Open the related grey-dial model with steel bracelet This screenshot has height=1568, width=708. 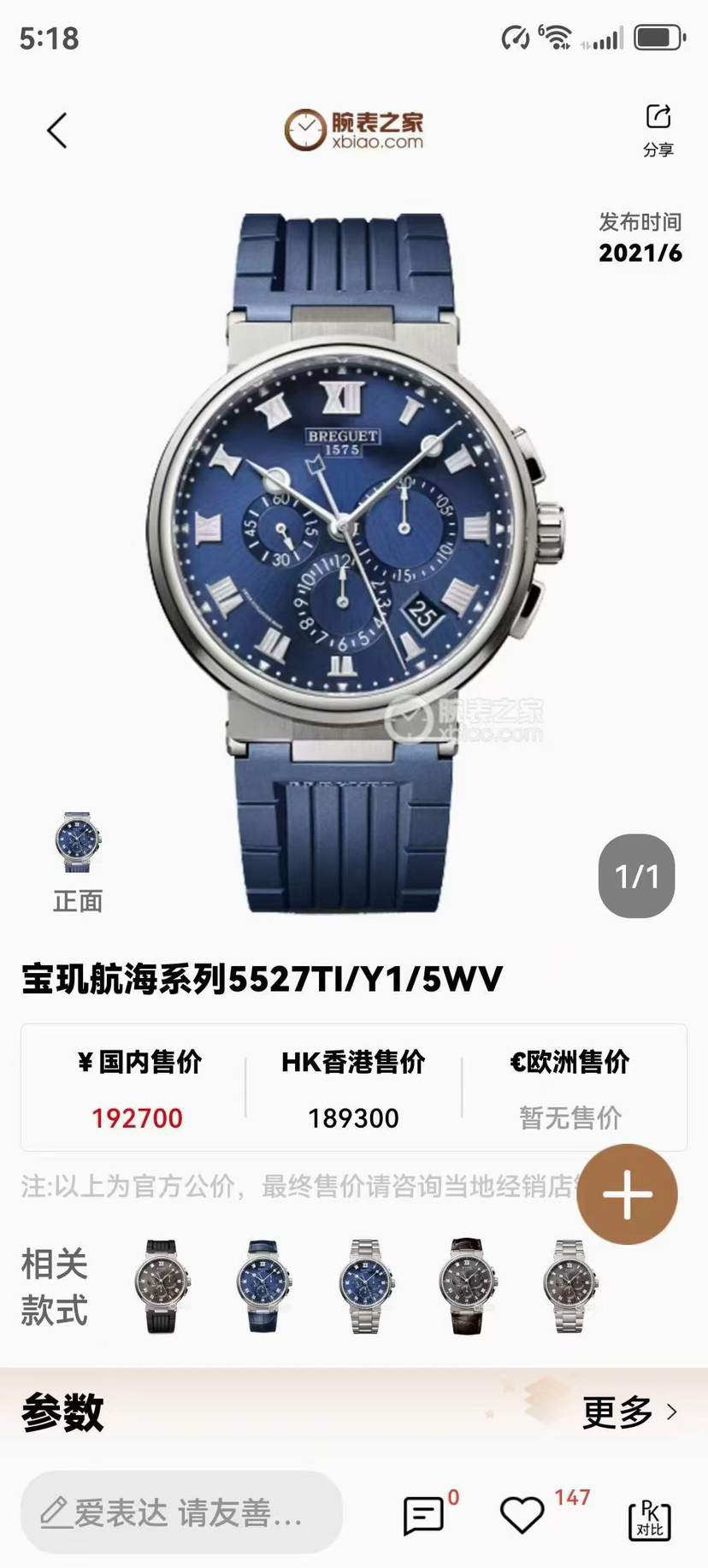[x=570, y=1286]
